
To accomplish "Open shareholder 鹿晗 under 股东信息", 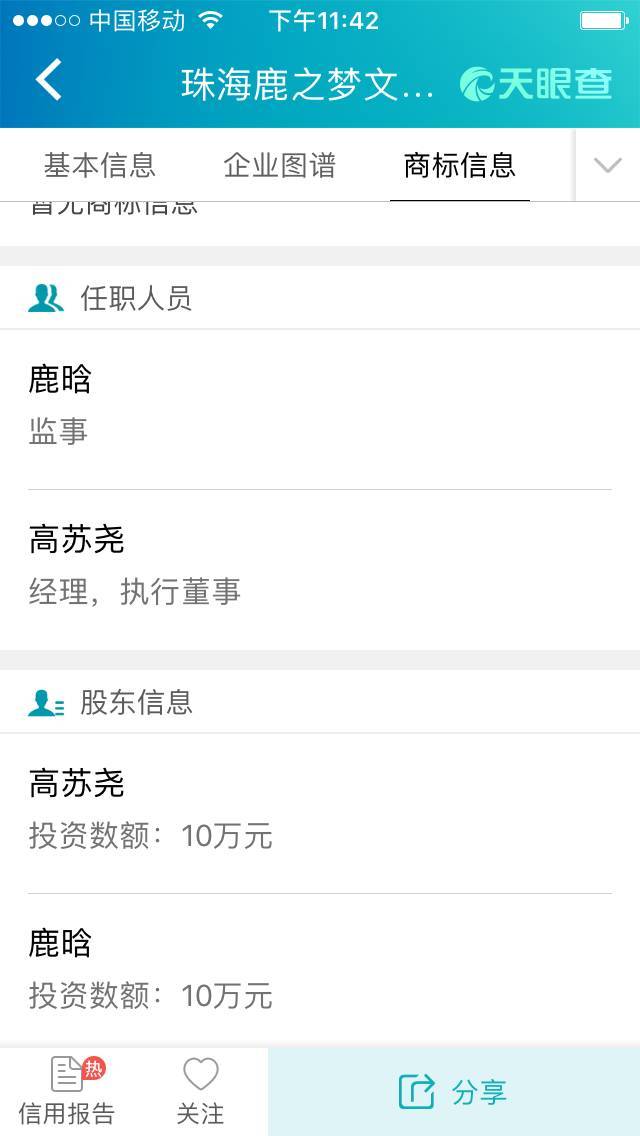I will [320, 970].
